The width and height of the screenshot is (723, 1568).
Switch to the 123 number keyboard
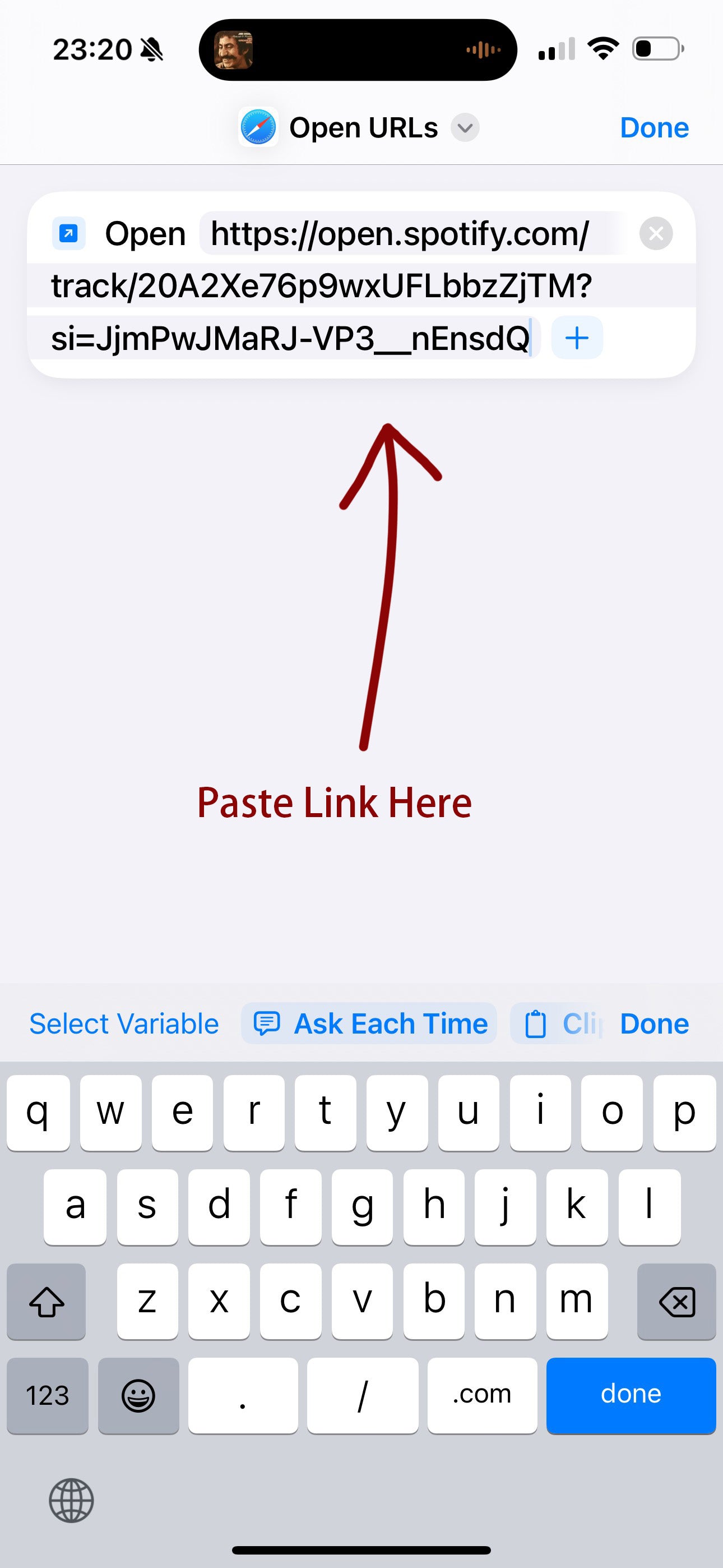[x=48, y=1395]
